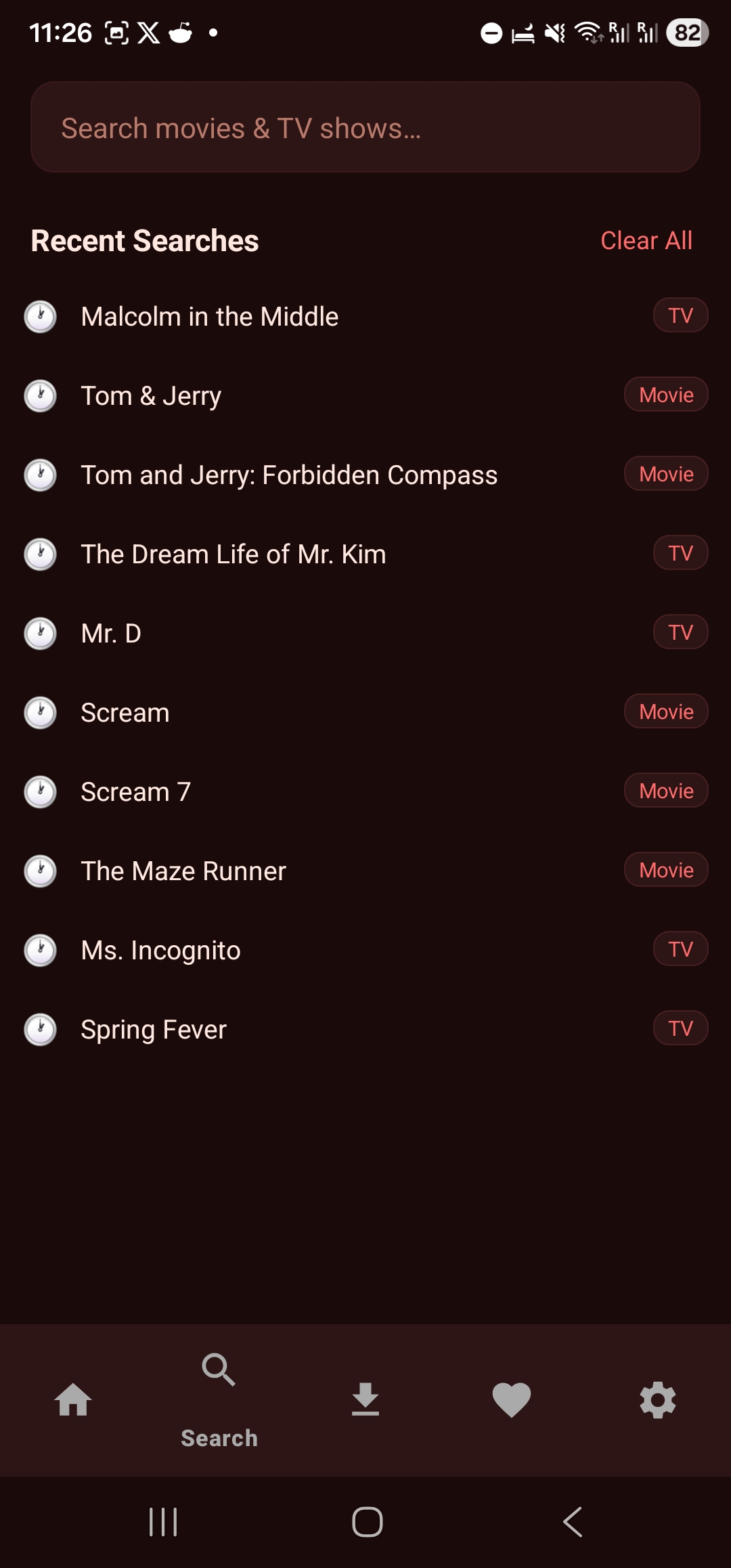
Task: Select the TV badge on Malcolm in the Middle
Action: [680, 314]
